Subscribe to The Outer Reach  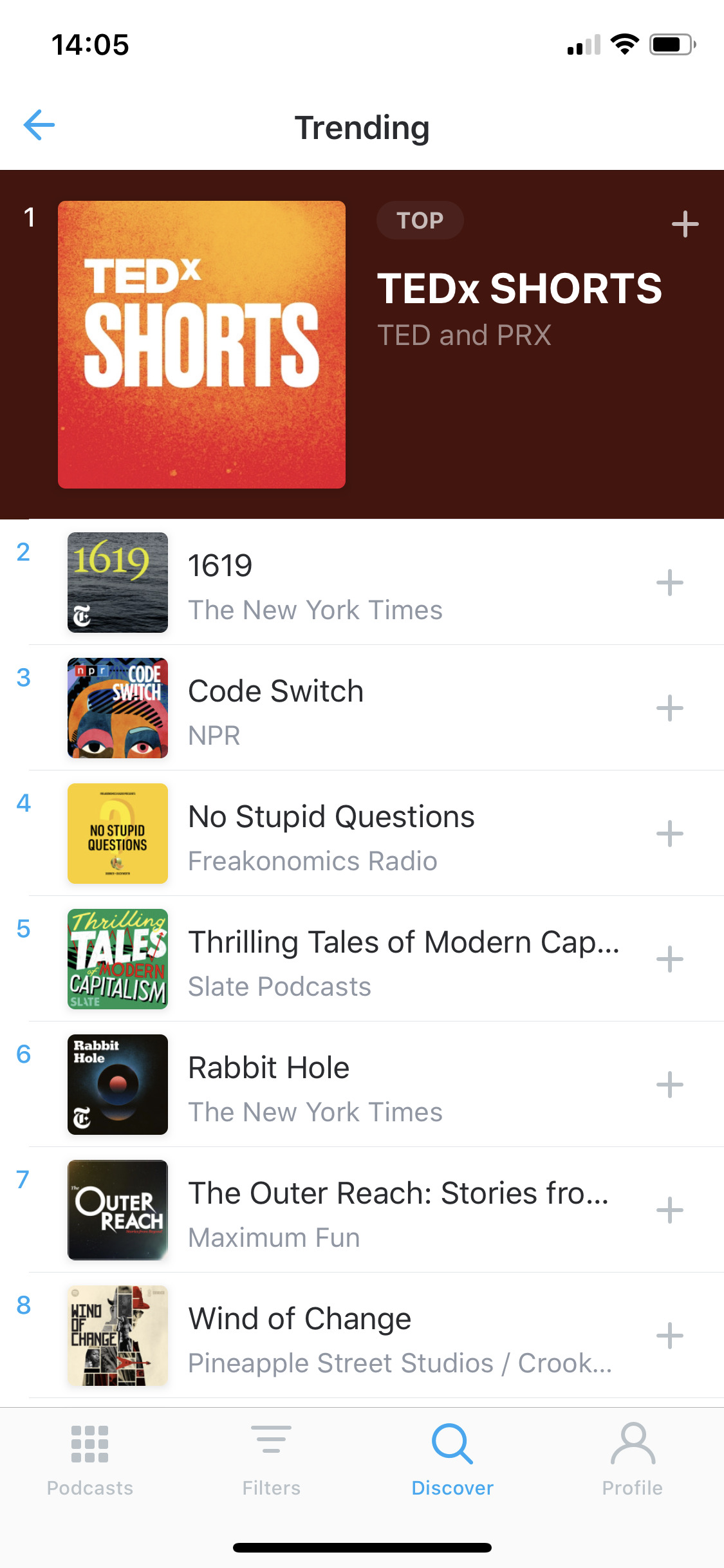pos(669,1210)
